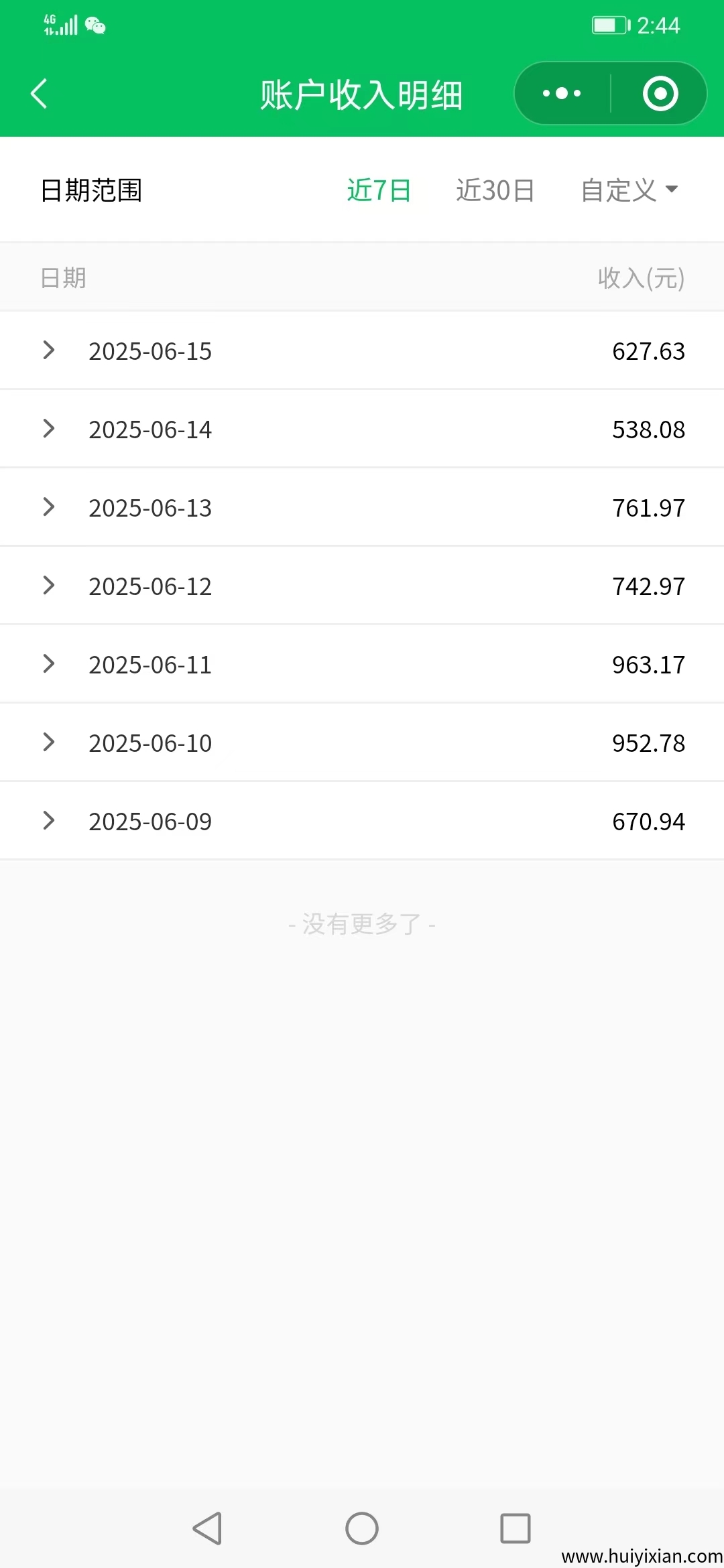Viewport: 724px width, 1568px height.
Task: Click the circular close capsule button
Action: tap(659, 93)
